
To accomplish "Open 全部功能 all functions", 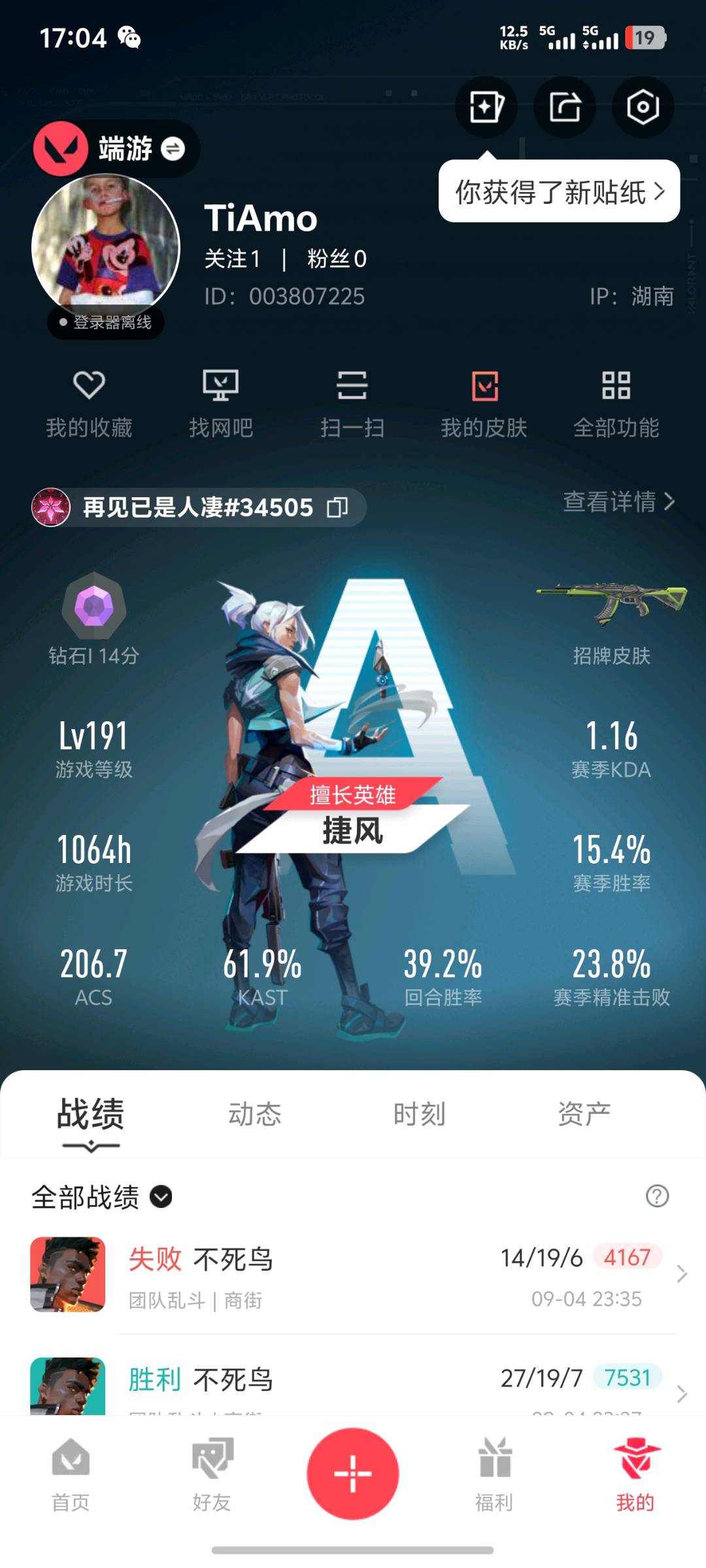I will (x=616, y=403).
